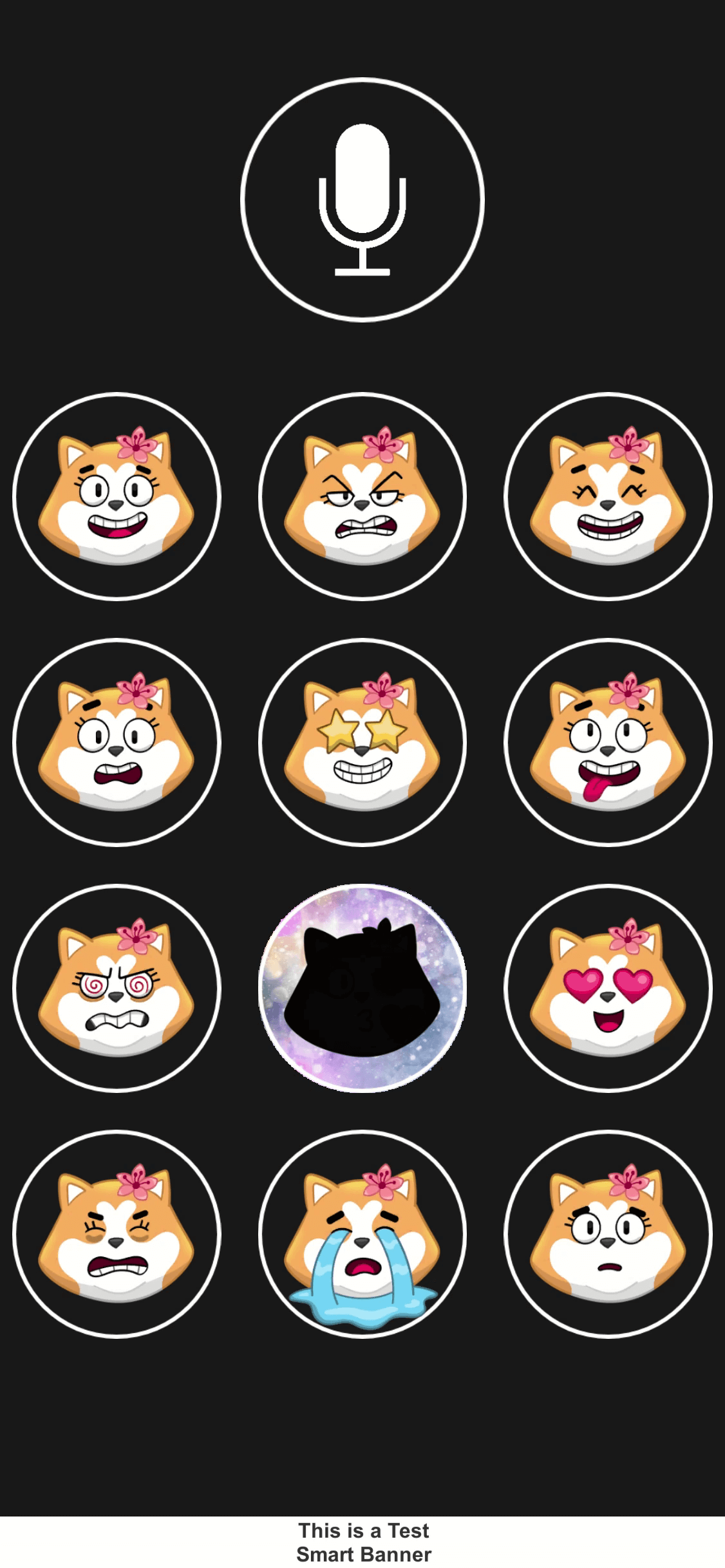725x1568 pixels.
Task: Choose the angry growling dog face
Action: pos(362,496)
